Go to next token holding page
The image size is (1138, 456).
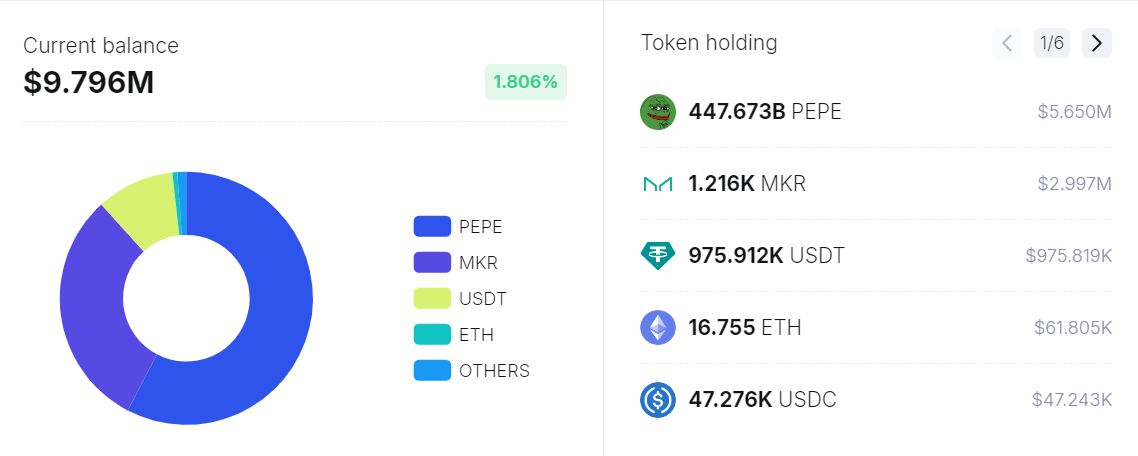(x=1096, y=43)
